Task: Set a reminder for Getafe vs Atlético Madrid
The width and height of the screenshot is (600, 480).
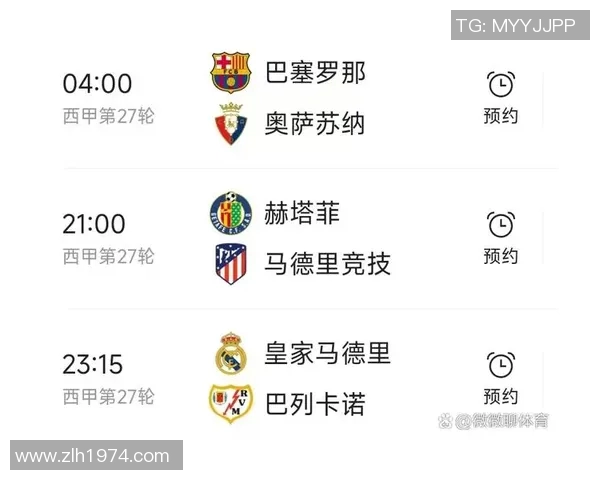Action: (500, 238)
